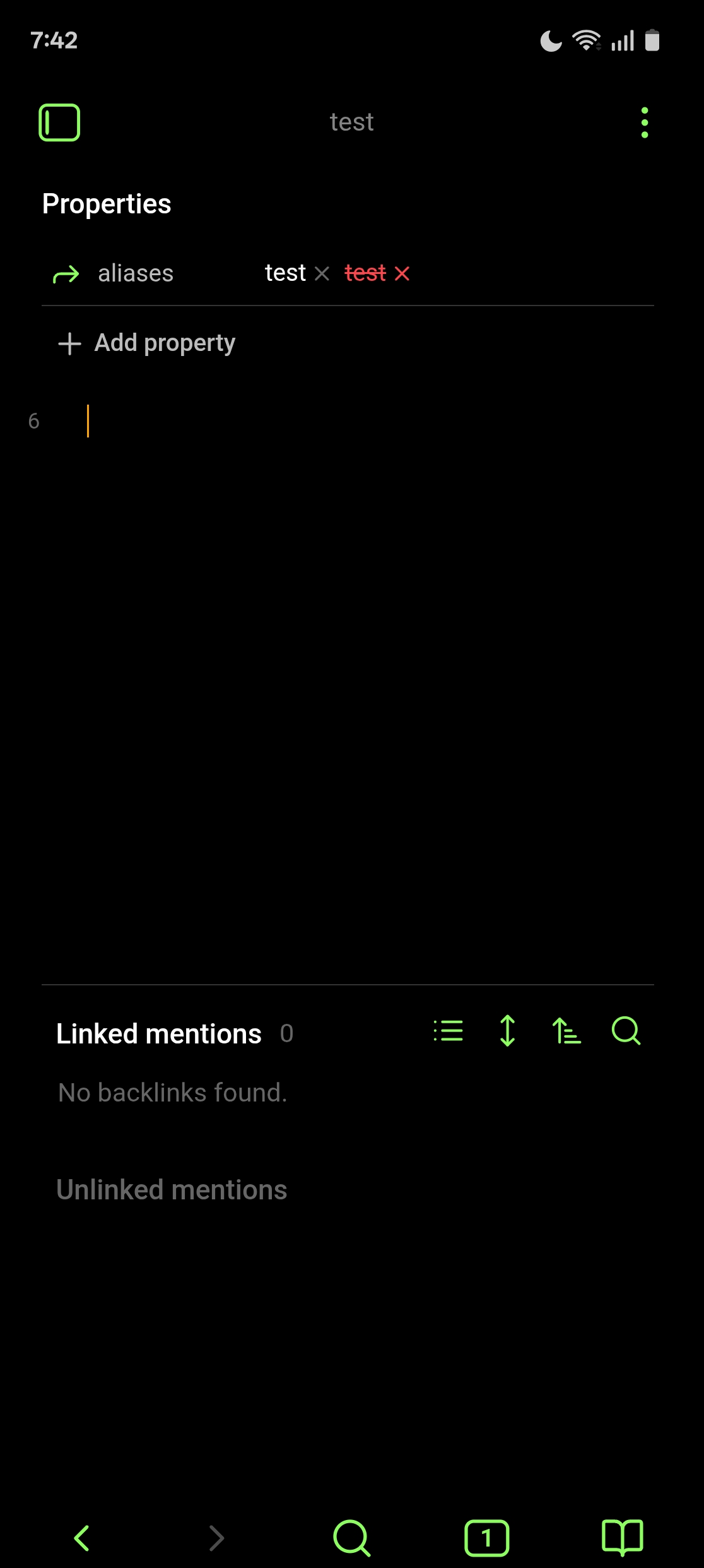Open the three-dot more options menu

pos(644,122)
